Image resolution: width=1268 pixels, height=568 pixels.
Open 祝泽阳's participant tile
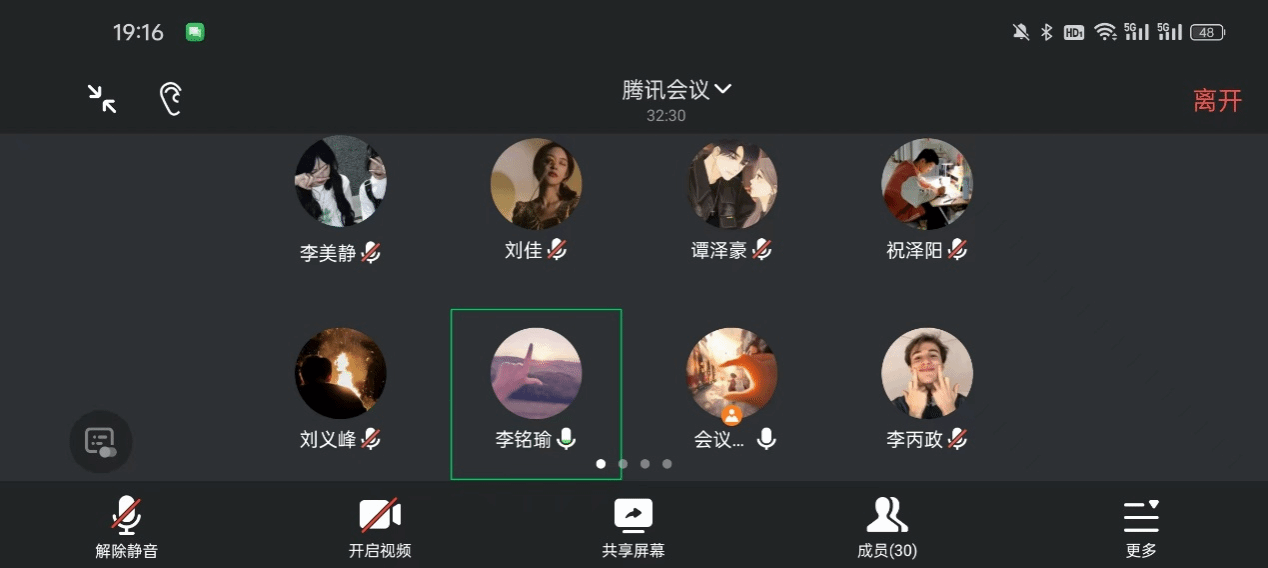point(927,184)
